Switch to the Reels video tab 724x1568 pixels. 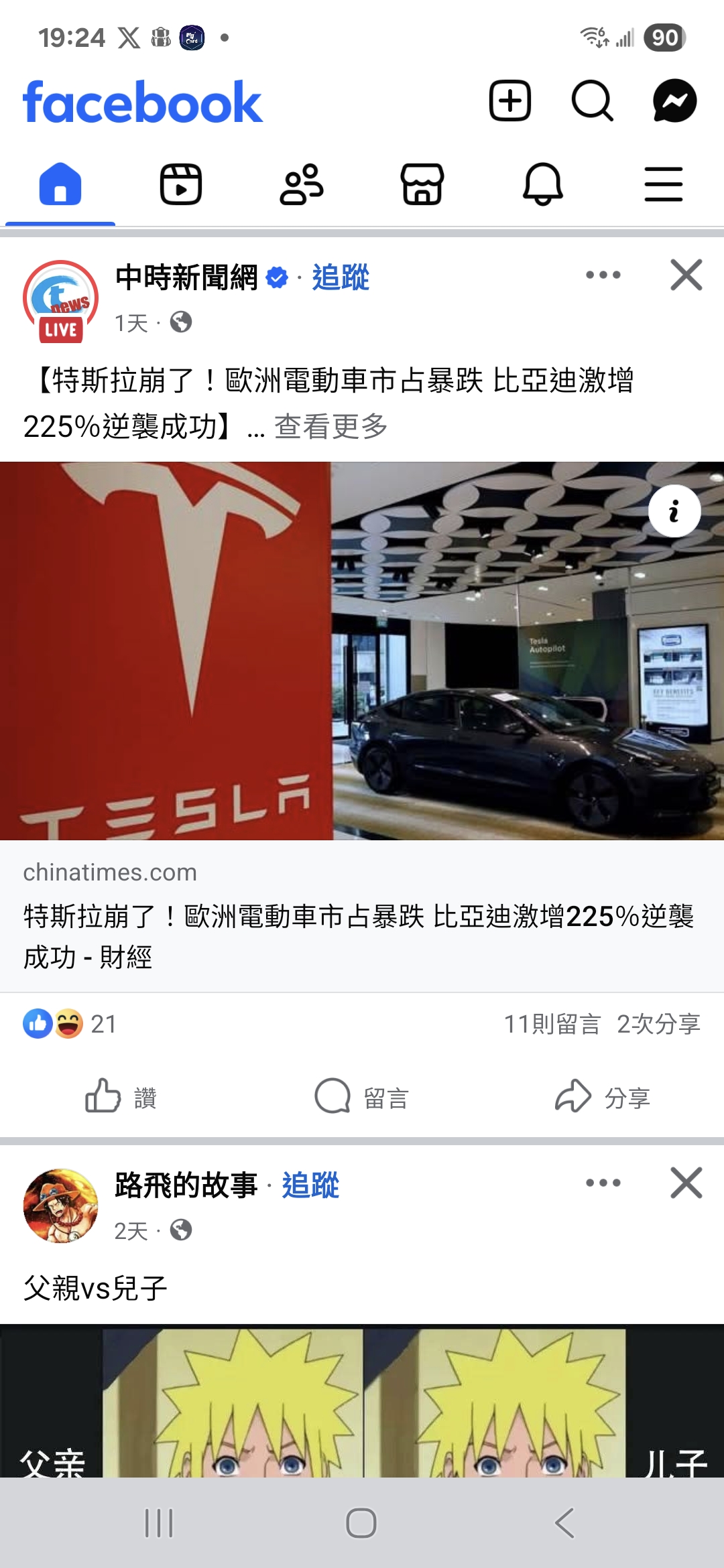pos(181,184)
